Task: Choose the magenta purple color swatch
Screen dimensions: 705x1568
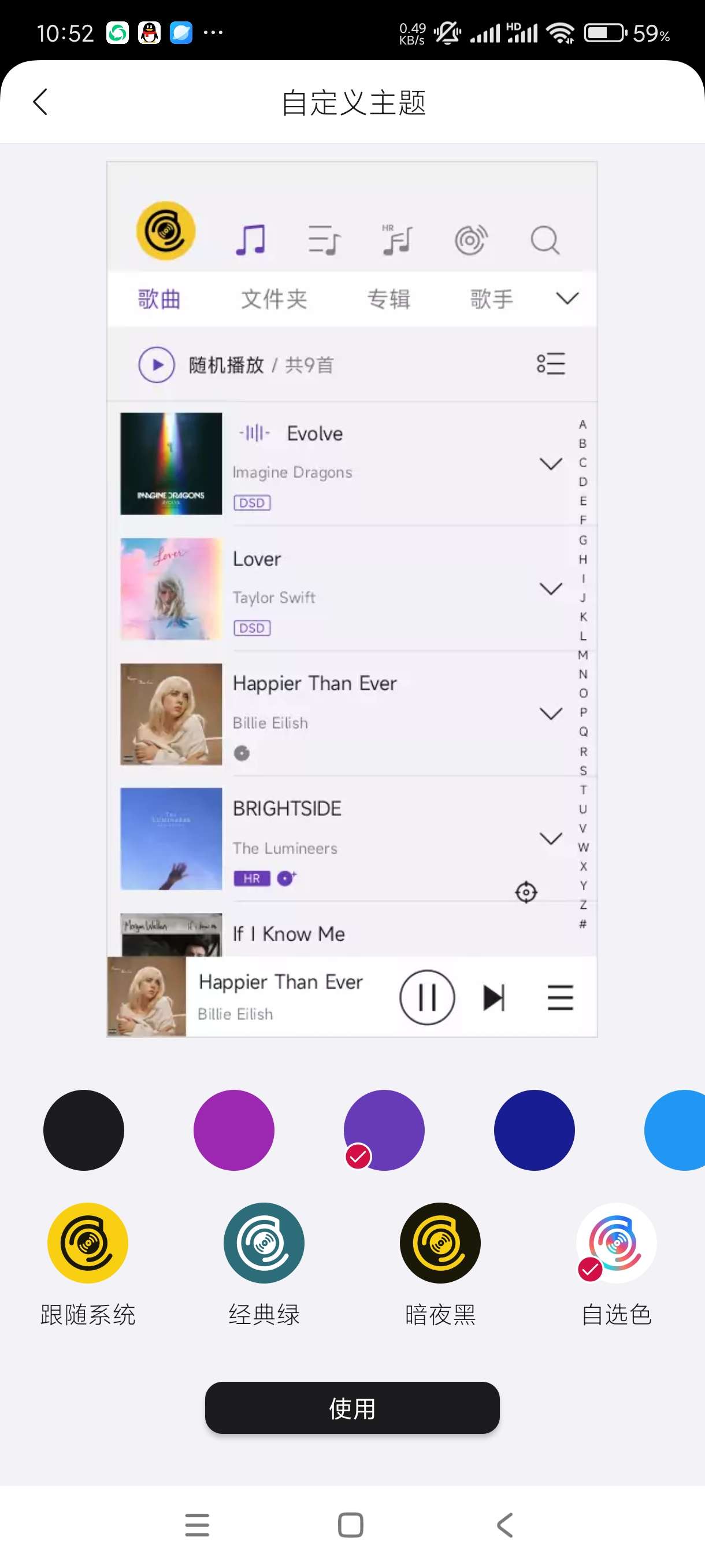Action: click(x=233, y=1130)
